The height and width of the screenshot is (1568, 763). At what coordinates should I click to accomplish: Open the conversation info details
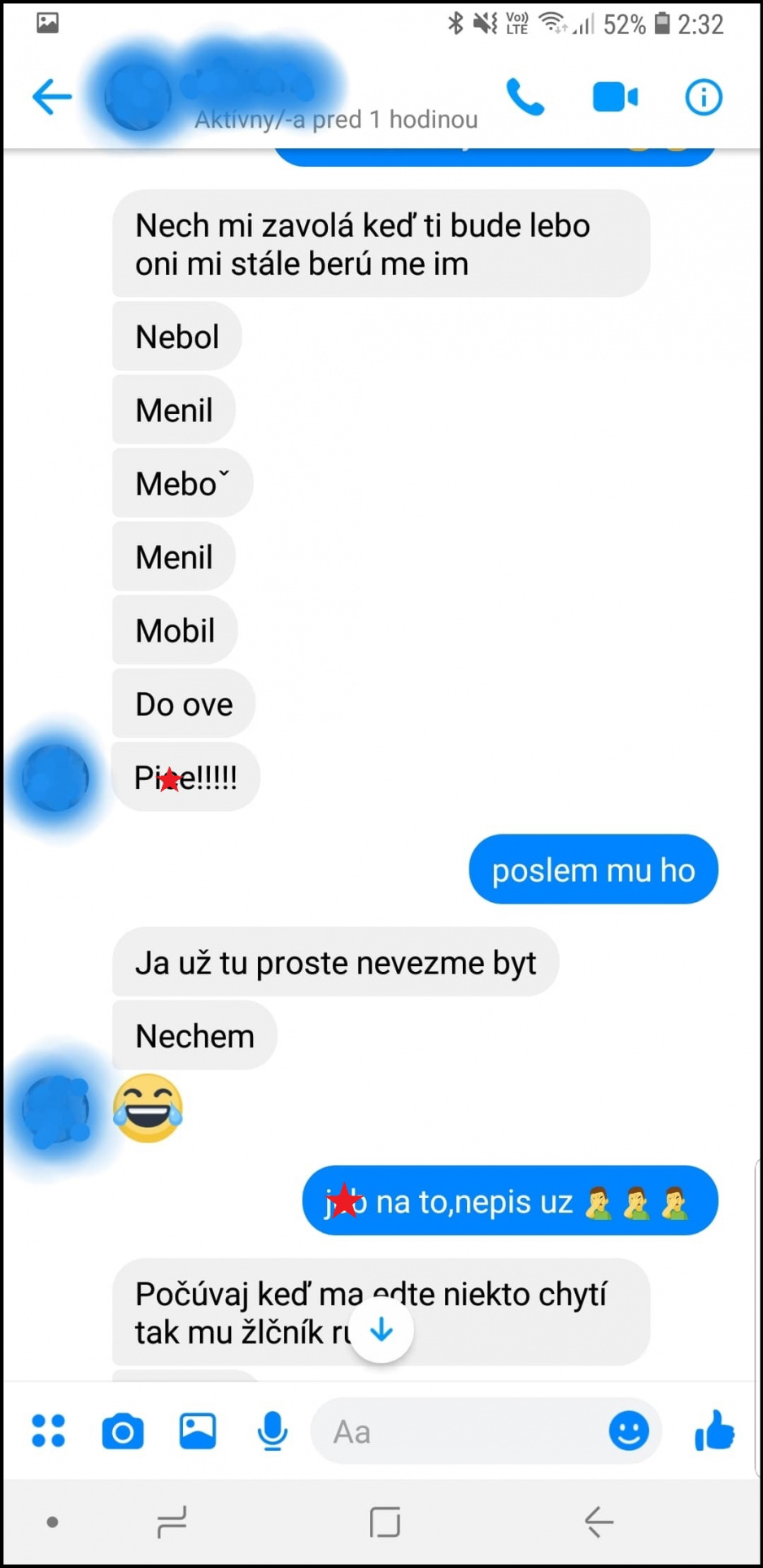tap(704, 97)
